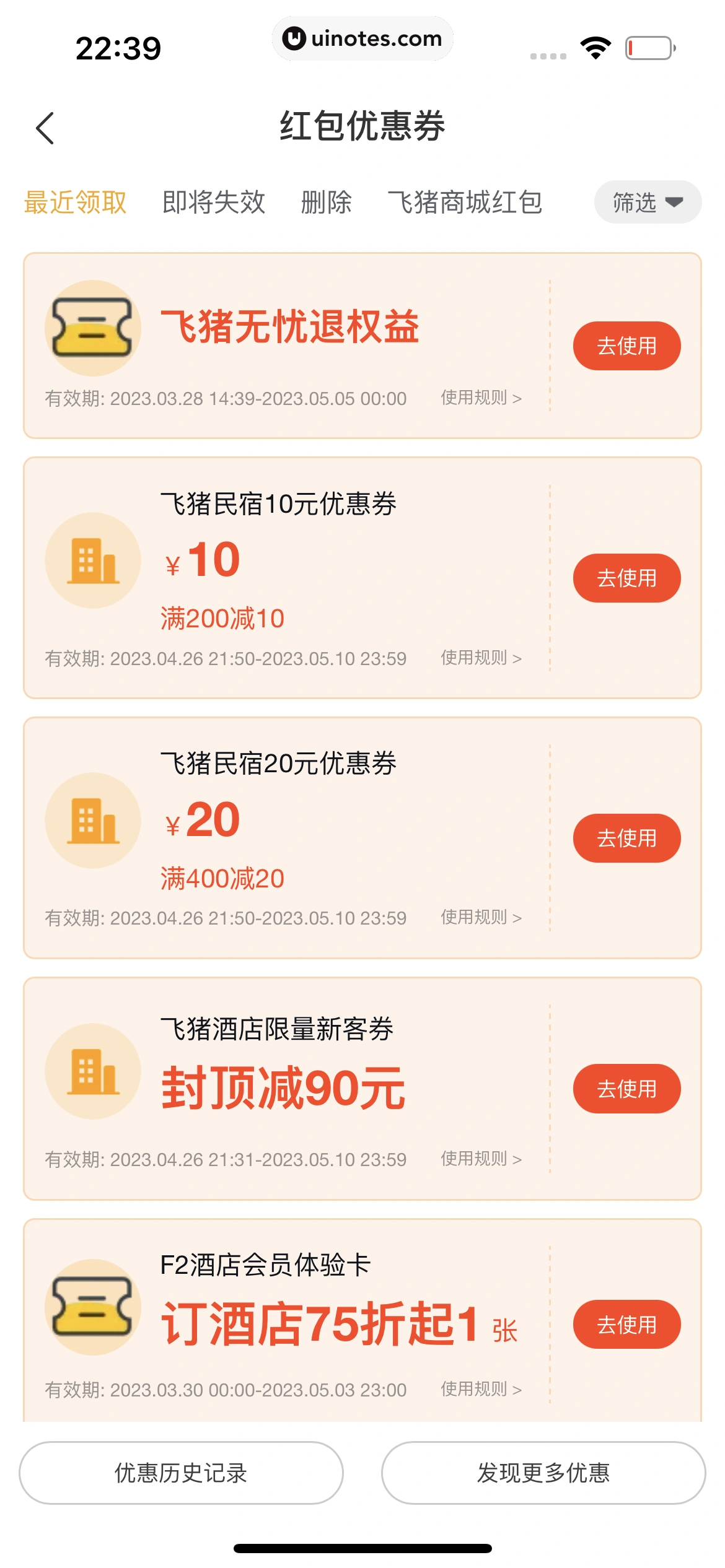
Task: Open 优惠历史记录
Action: pos(181,1473)
